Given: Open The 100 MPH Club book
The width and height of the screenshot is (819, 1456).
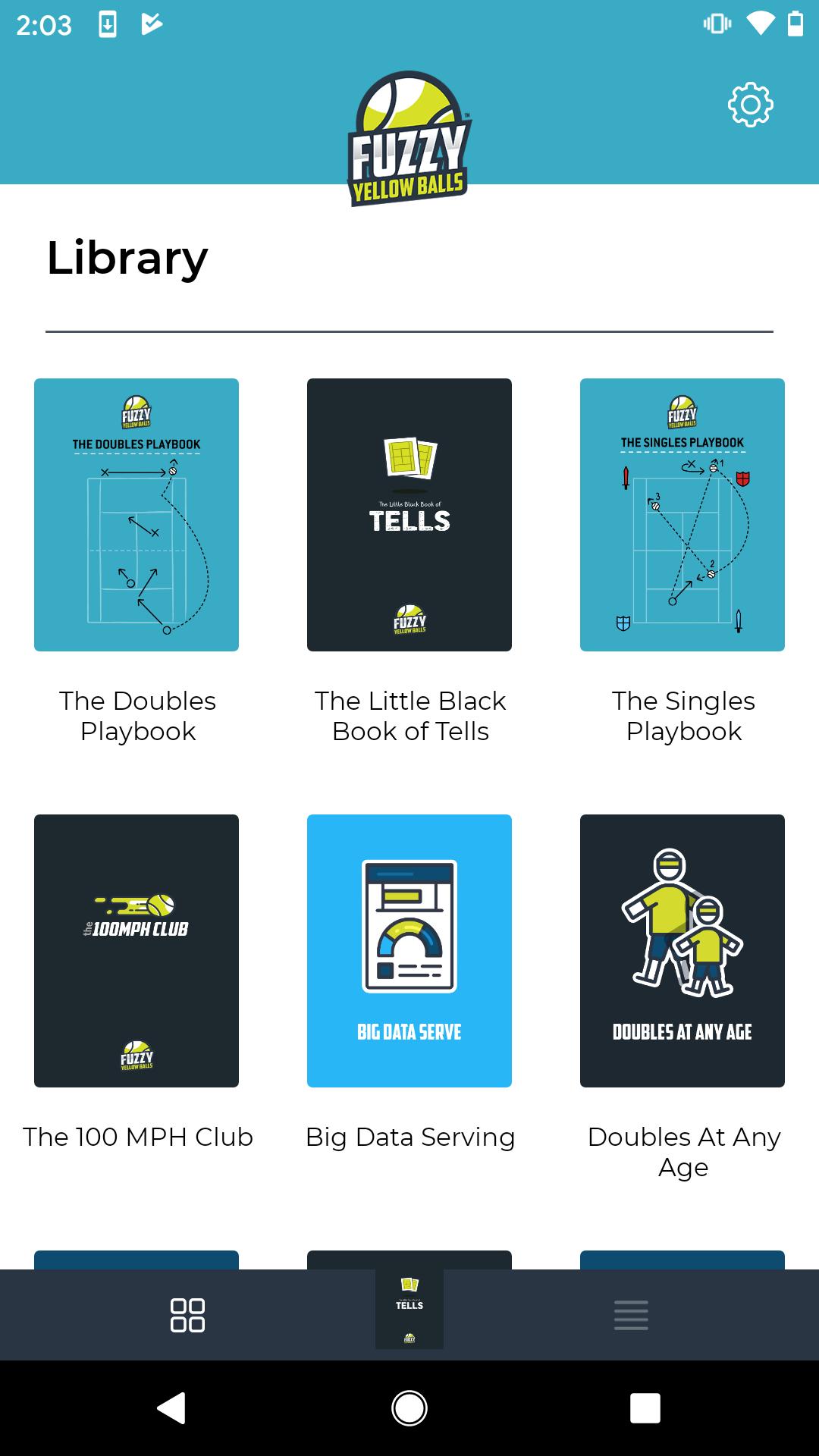Looking at the screenshot, I should pyautogui.click(x=136, y=950).
